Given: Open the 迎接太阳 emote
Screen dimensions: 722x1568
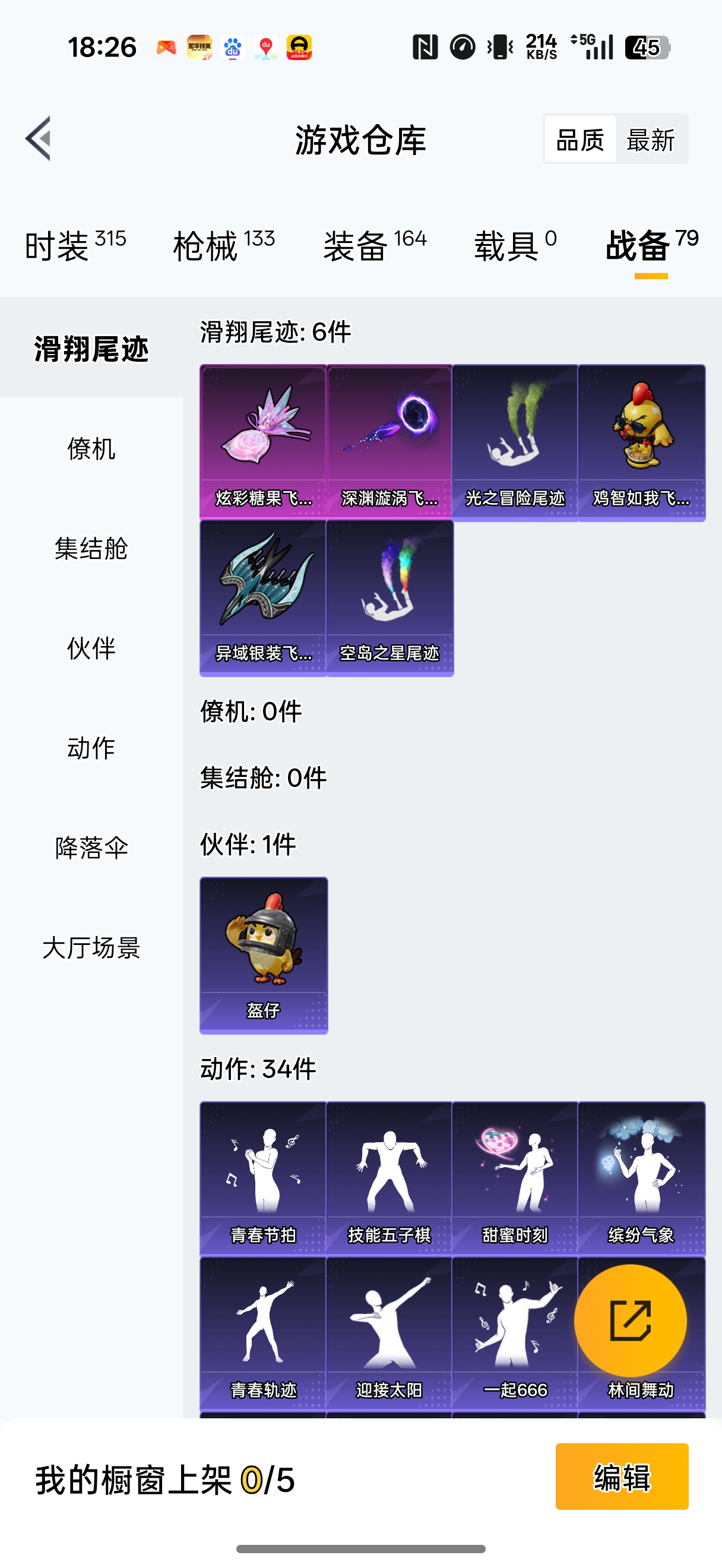Looking at the screenshot, I should tap(389, 1332).
